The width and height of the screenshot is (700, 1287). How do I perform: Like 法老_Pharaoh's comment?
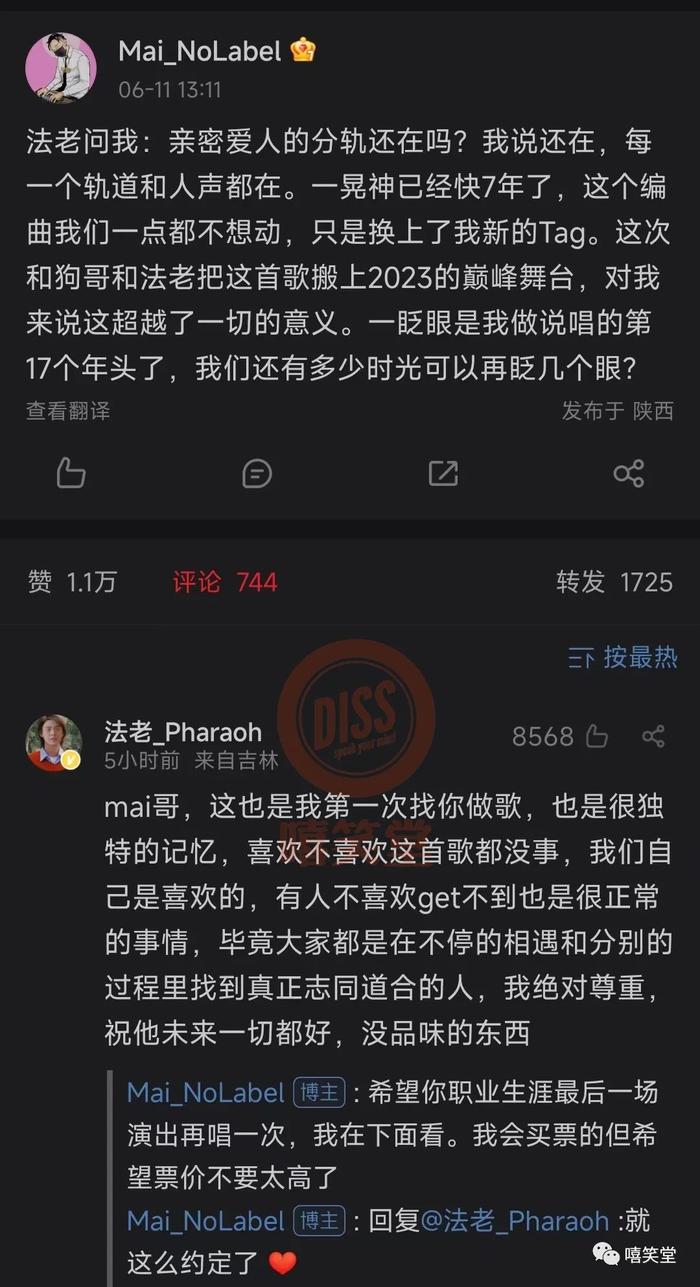(597, 737)
